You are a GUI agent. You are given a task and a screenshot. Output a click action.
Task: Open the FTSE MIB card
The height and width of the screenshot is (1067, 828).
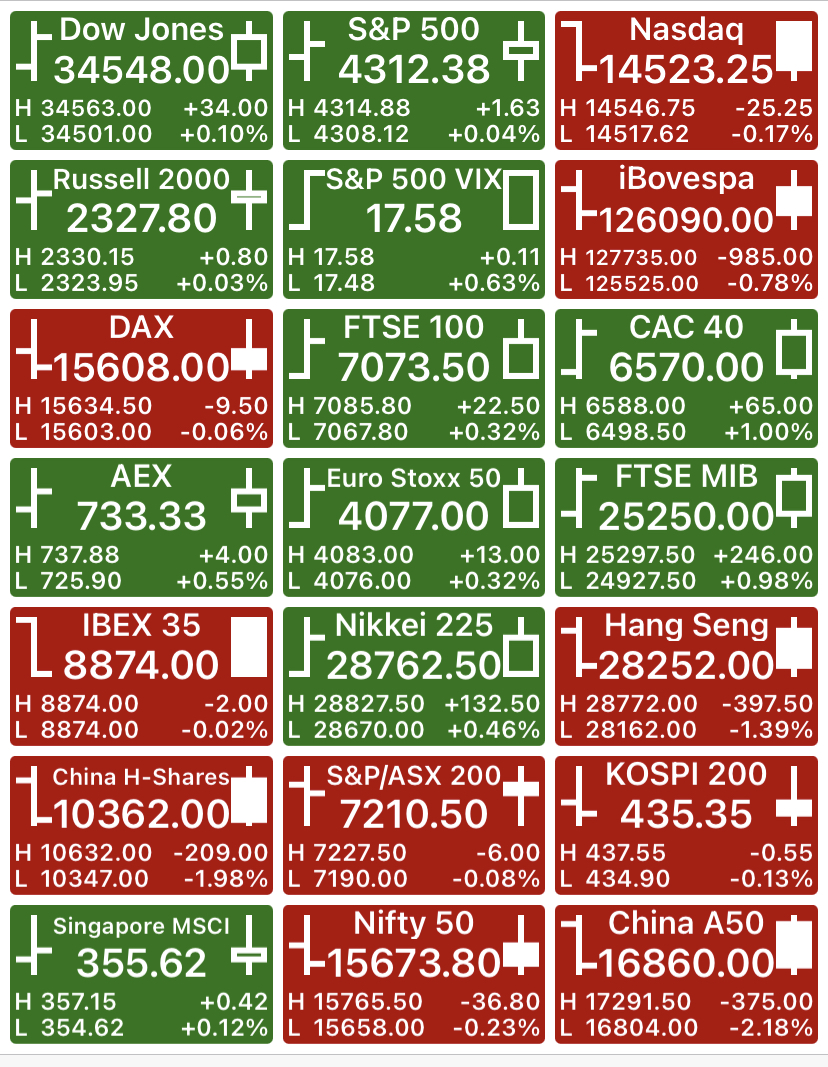pos(686,527)
